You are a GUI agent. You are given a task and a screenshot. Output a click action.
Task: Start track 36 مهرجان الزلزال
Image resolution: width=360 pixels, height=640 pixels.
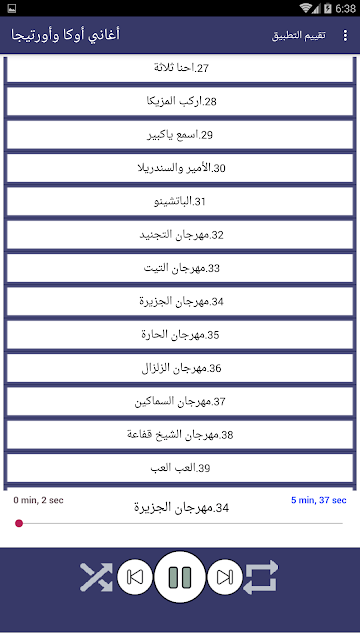[x=180, y=369]
